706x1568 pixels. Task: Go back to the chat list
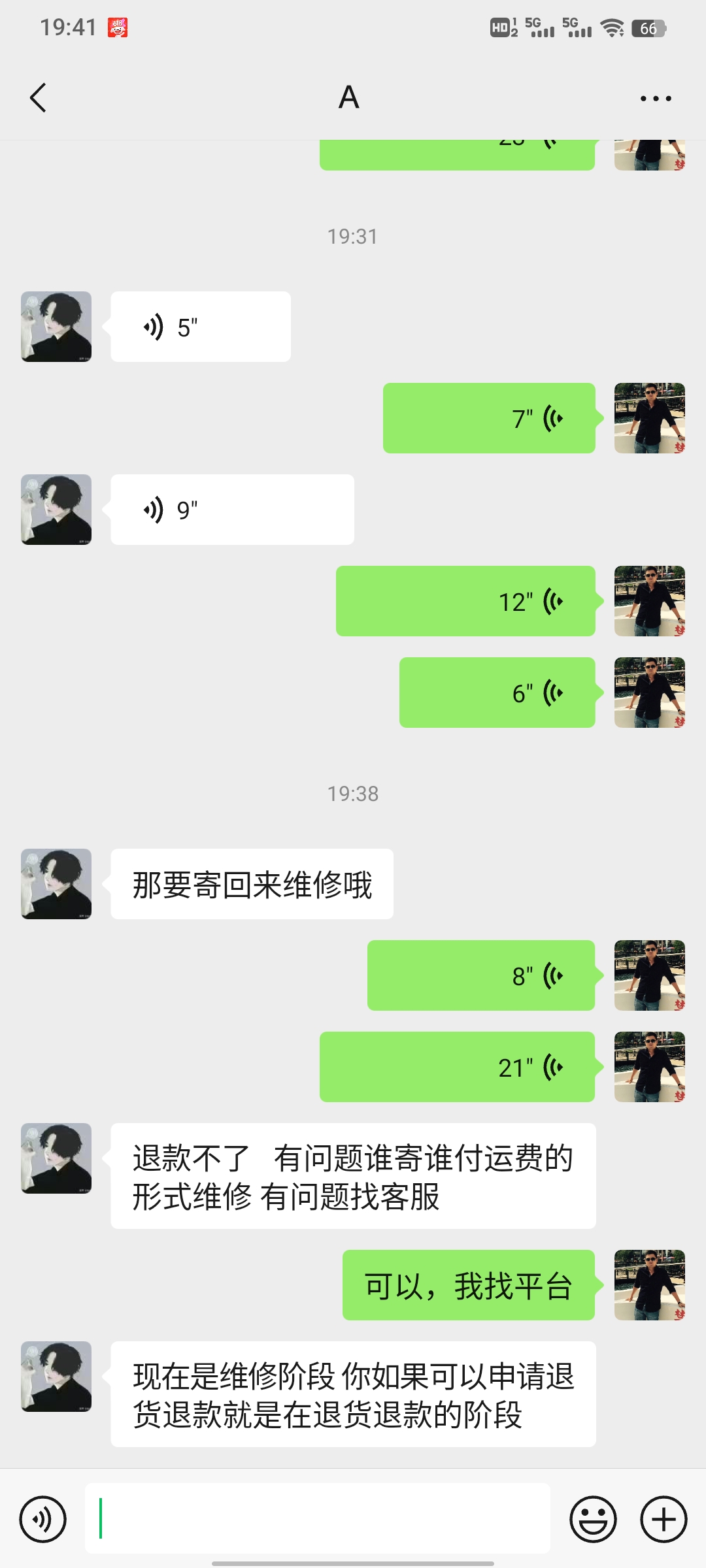(39, 98)
